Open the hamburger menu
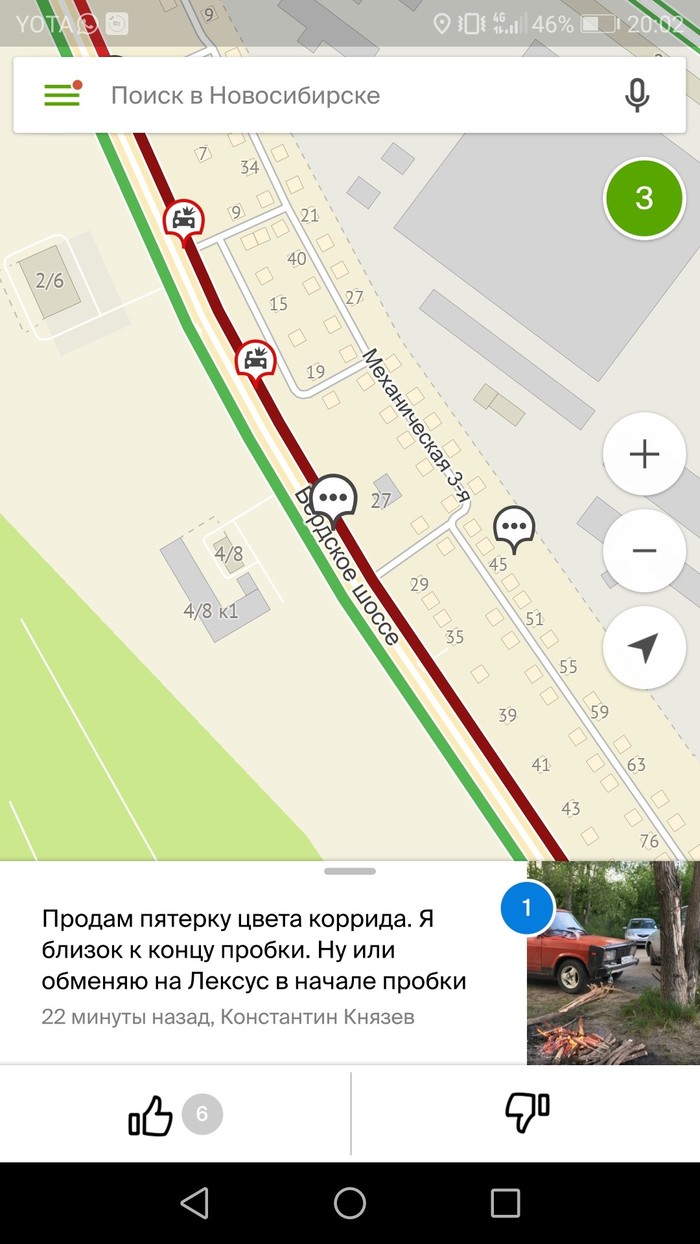 tap(62, 95)
